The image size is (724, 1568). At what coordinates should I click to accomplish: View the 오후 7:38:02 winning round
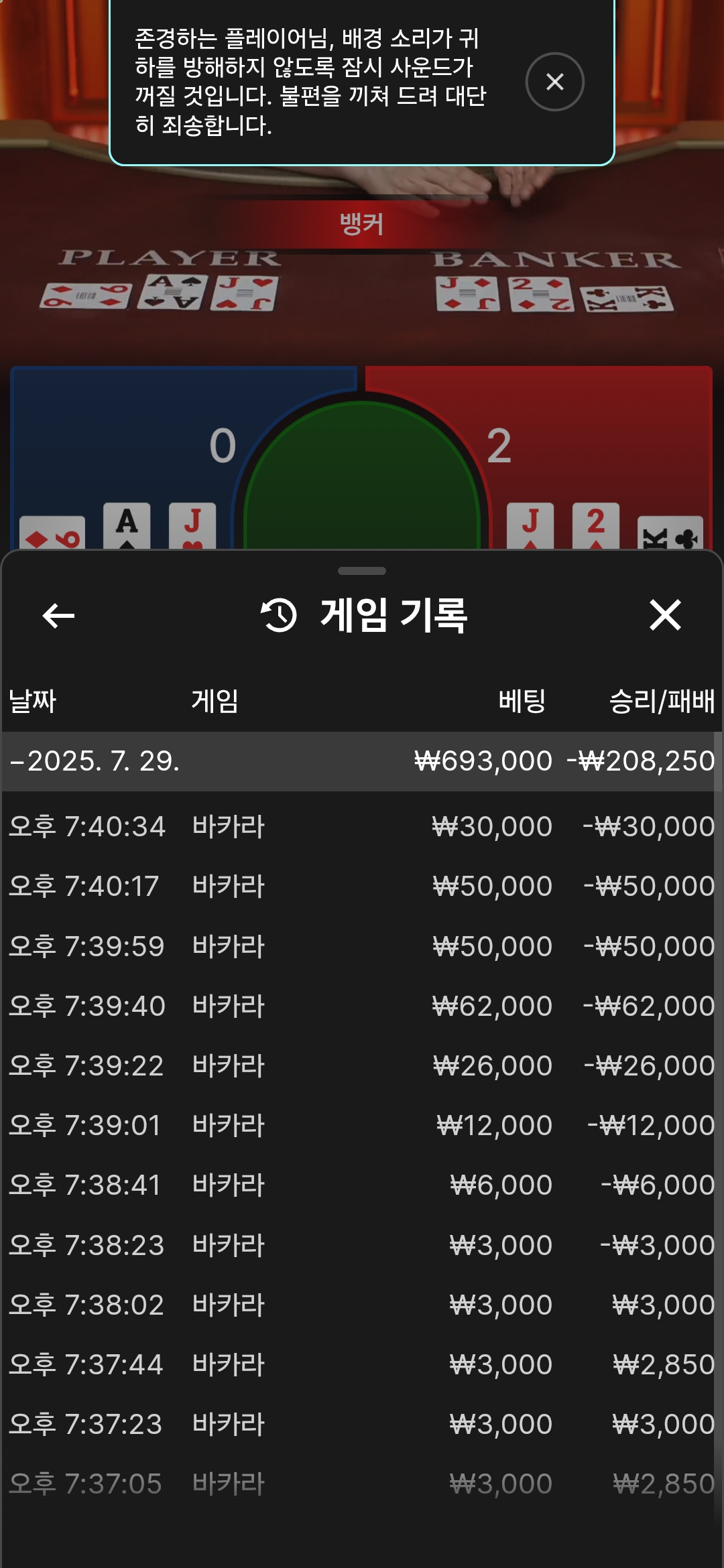pyautogui.click(x=362, y=1305)
